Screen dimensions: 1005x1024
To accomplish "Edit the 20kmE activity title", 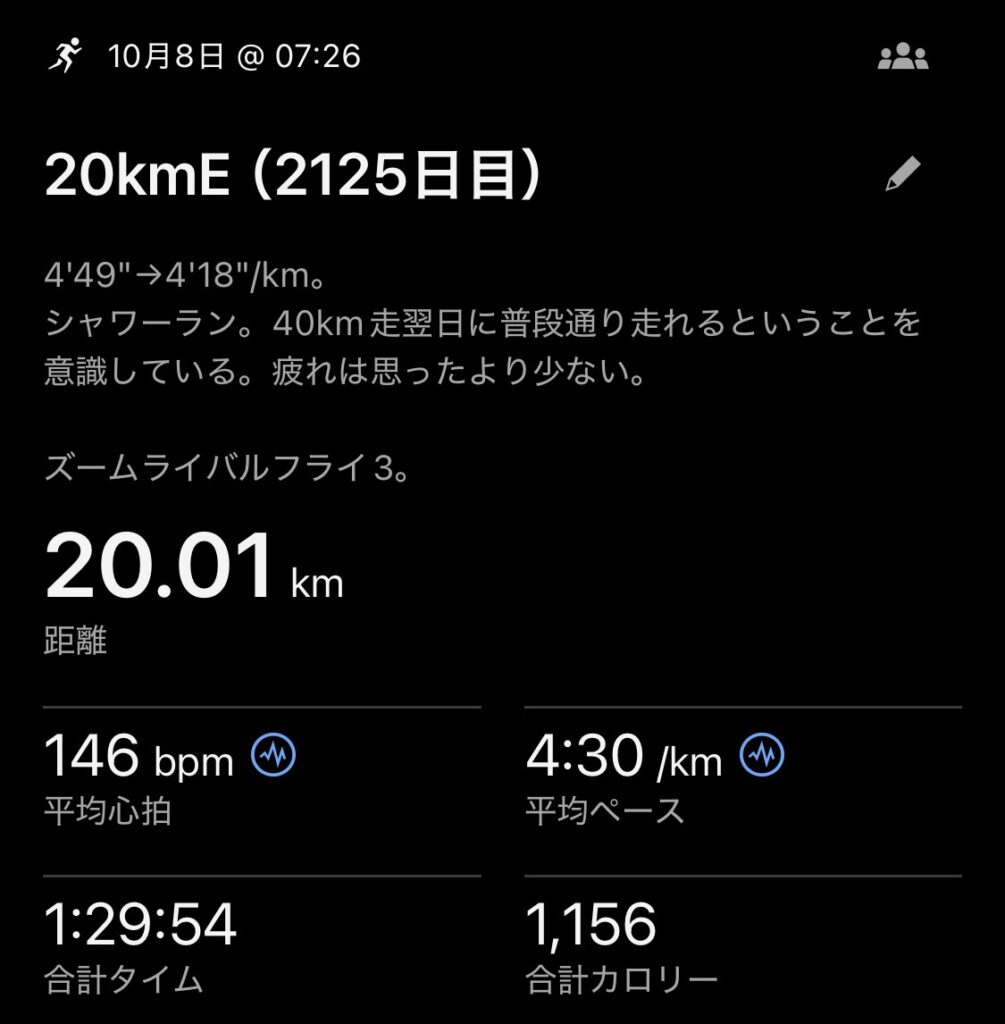I will [x=901, y=175].
